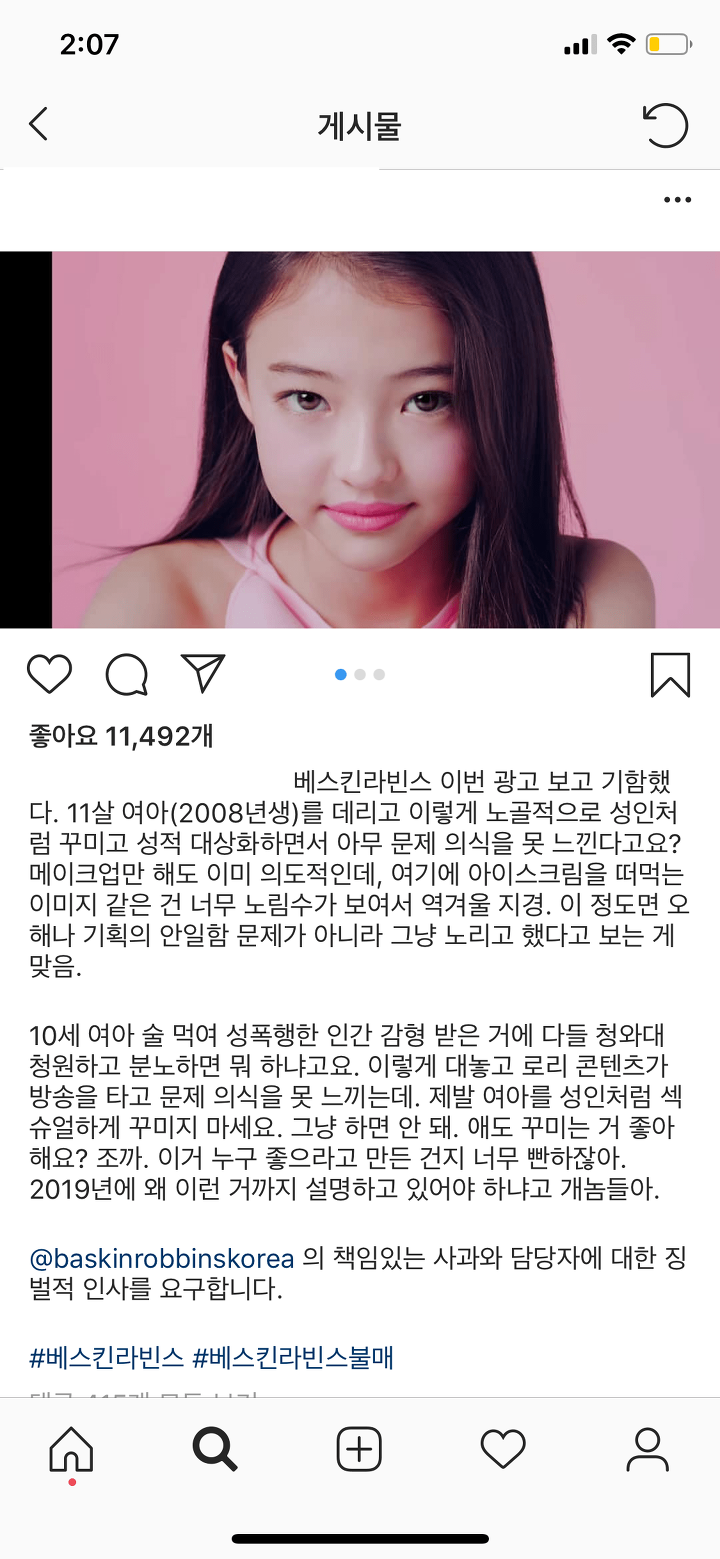Screen dimensions: 720x1559
Task: Open comments via the speech bubble
Action: click(127, 674)
